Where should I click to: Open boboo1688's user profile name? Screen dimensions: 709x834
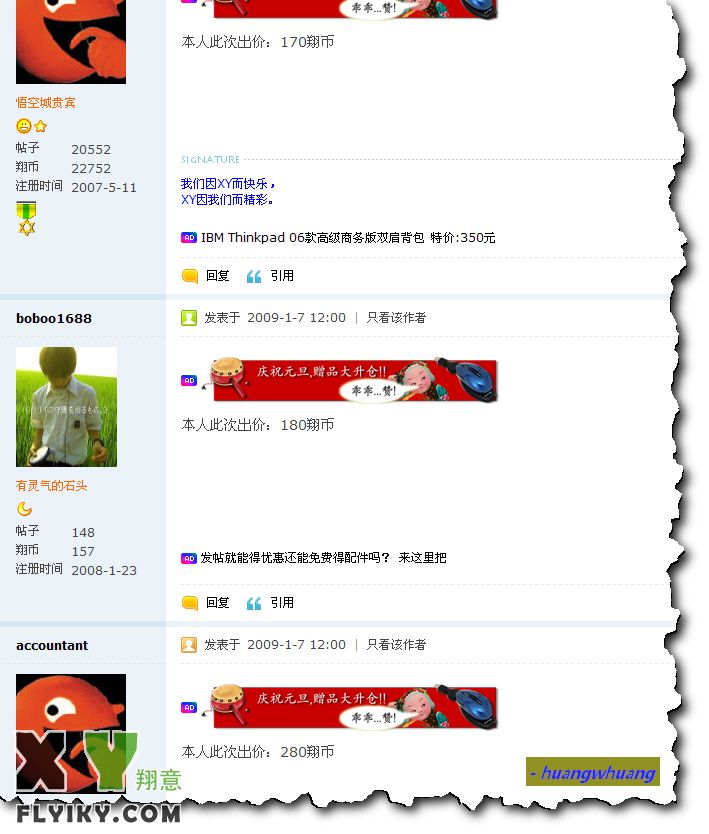tap(54, 318)
